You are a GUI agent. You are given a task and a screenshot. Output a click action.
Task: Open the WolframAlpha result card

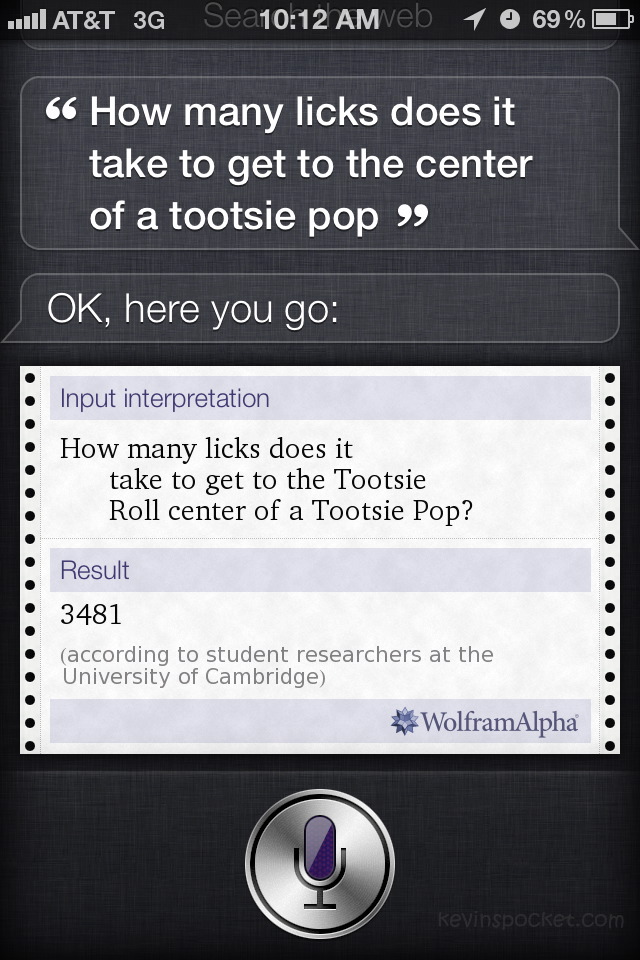[320, 560]
